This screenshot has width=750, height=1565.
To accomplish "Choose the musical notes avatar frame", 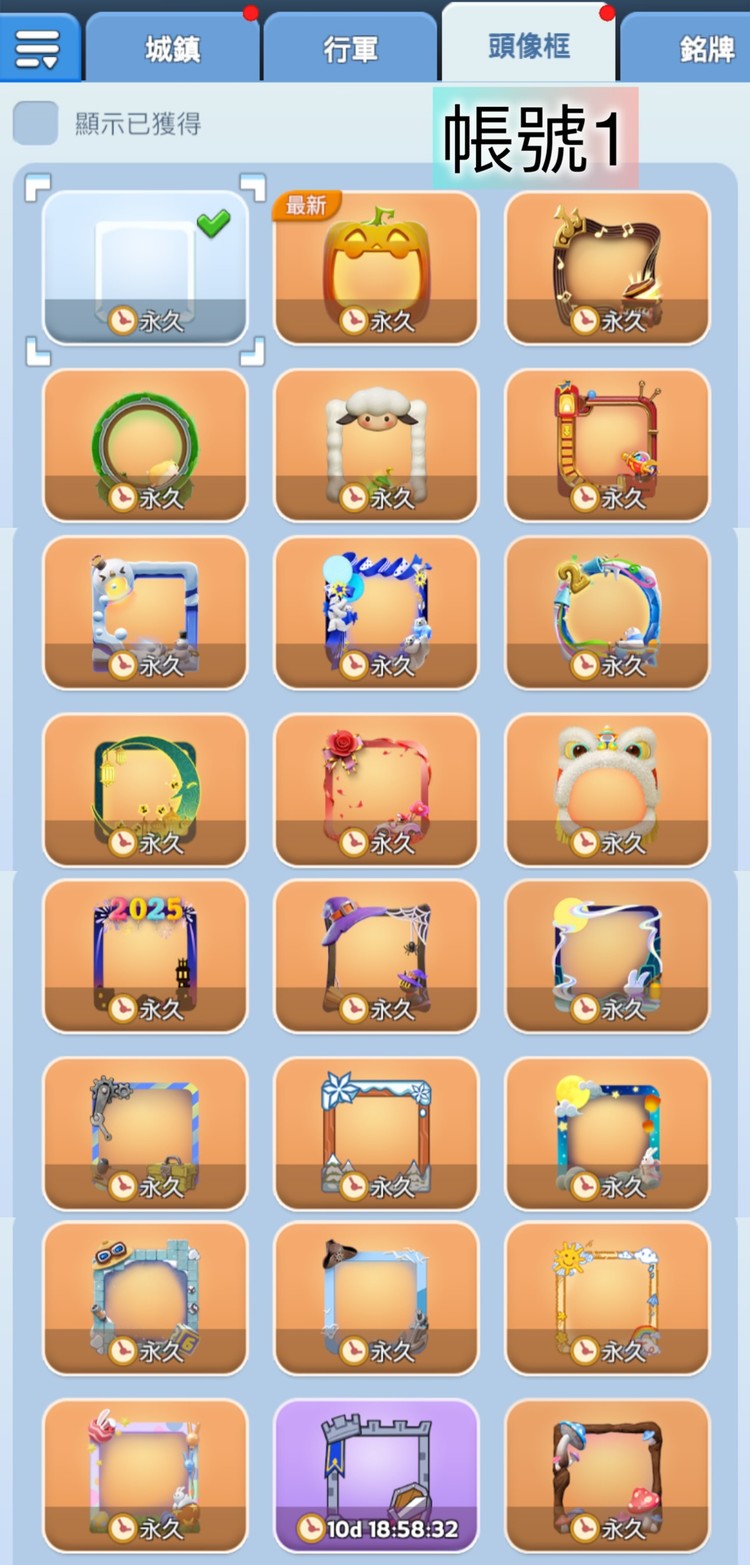I will (x=607, y=267).
